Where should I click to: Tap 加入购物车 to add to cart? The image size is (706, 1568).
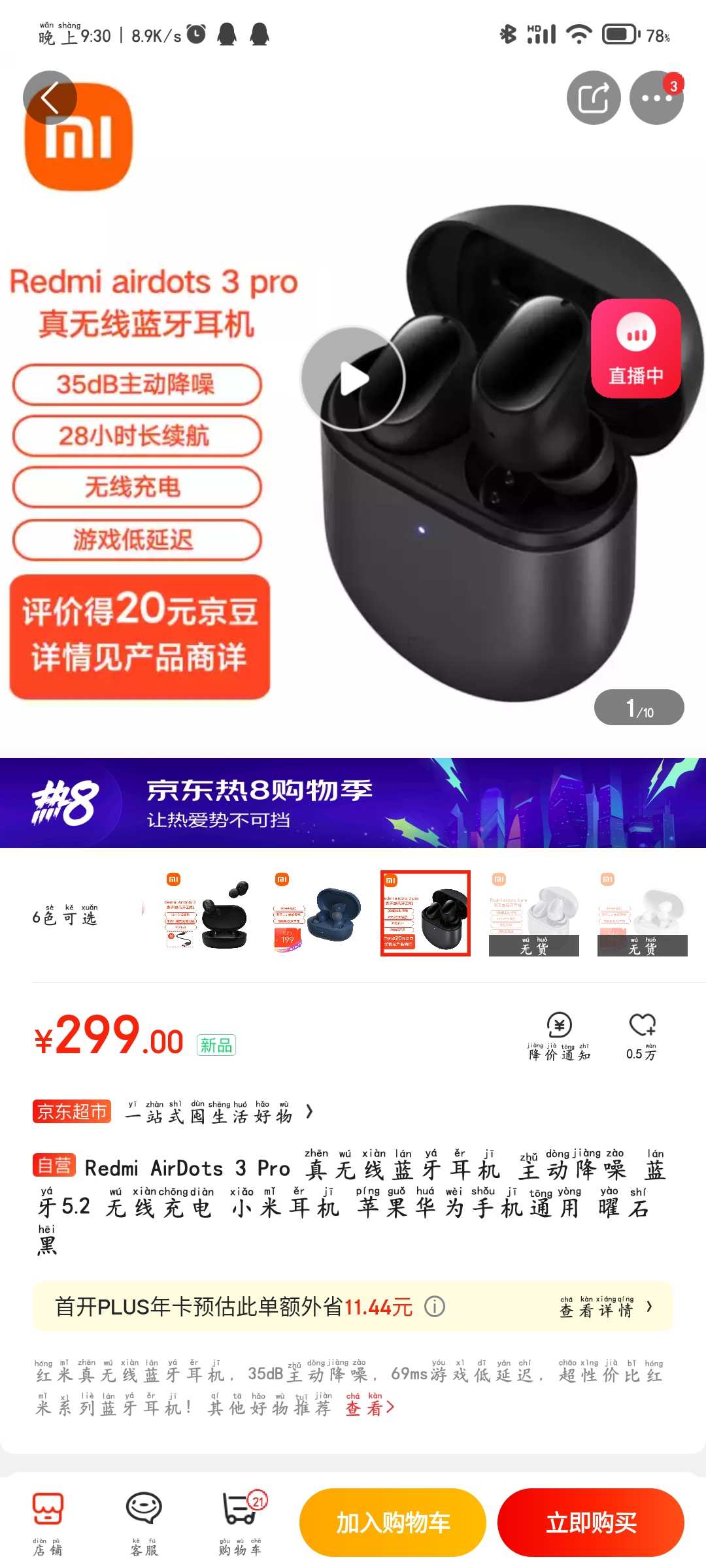point(393,1522)
